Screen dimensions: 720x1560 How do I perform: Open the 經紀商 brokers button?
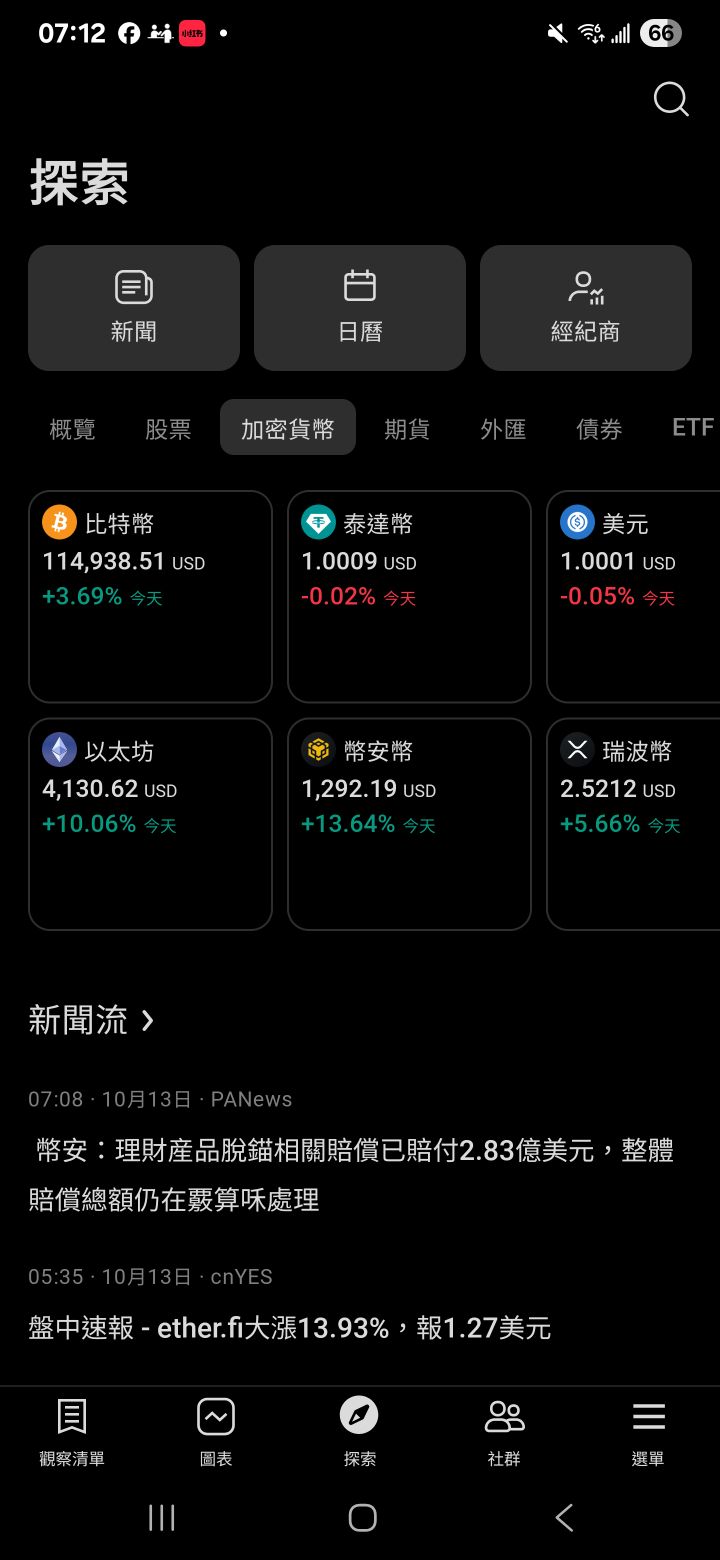(586, 308)
